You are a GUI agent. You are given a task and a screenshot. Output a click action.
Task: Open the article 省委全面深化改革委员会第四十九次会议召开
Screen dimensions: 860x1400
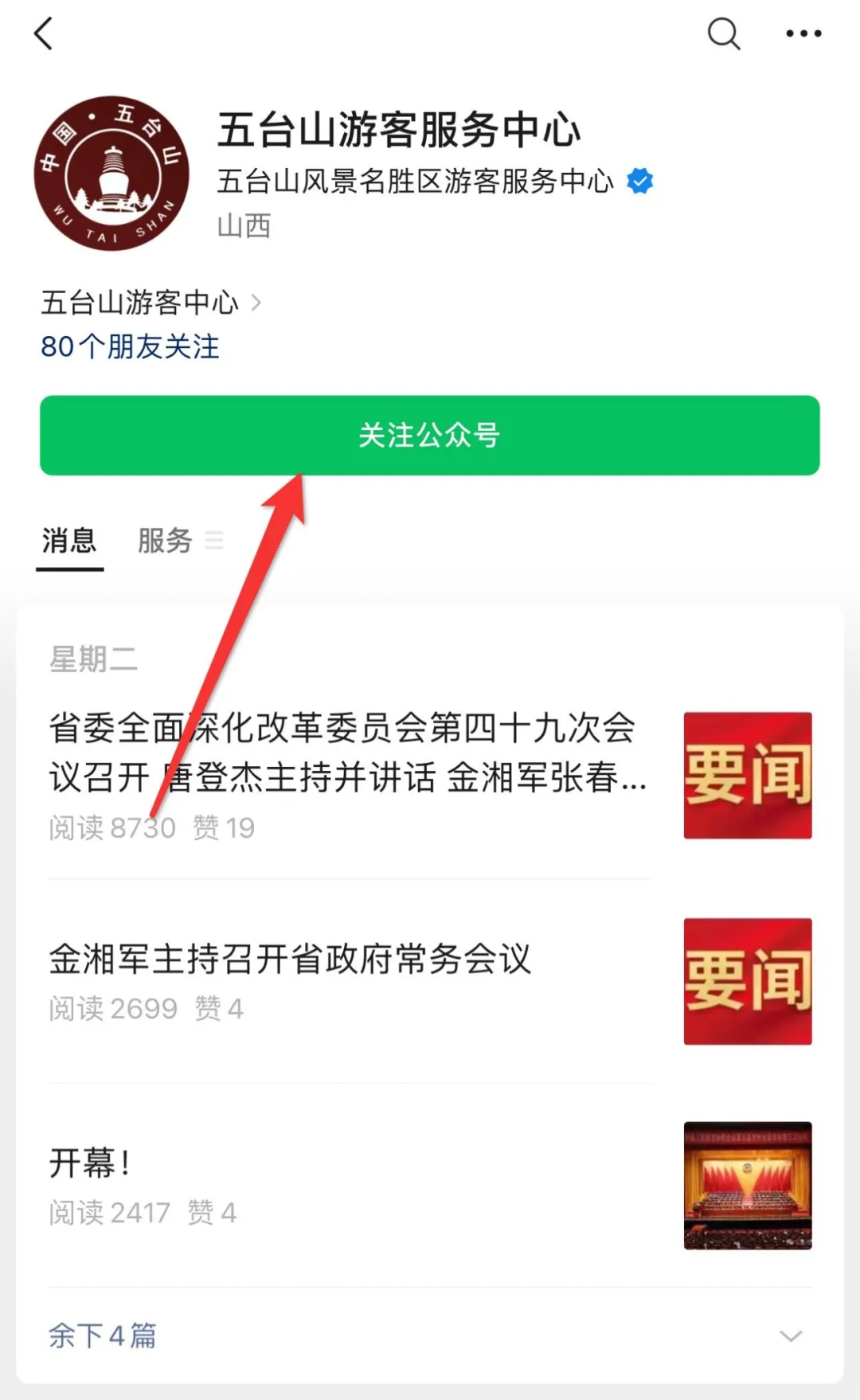tap(430, 776)
